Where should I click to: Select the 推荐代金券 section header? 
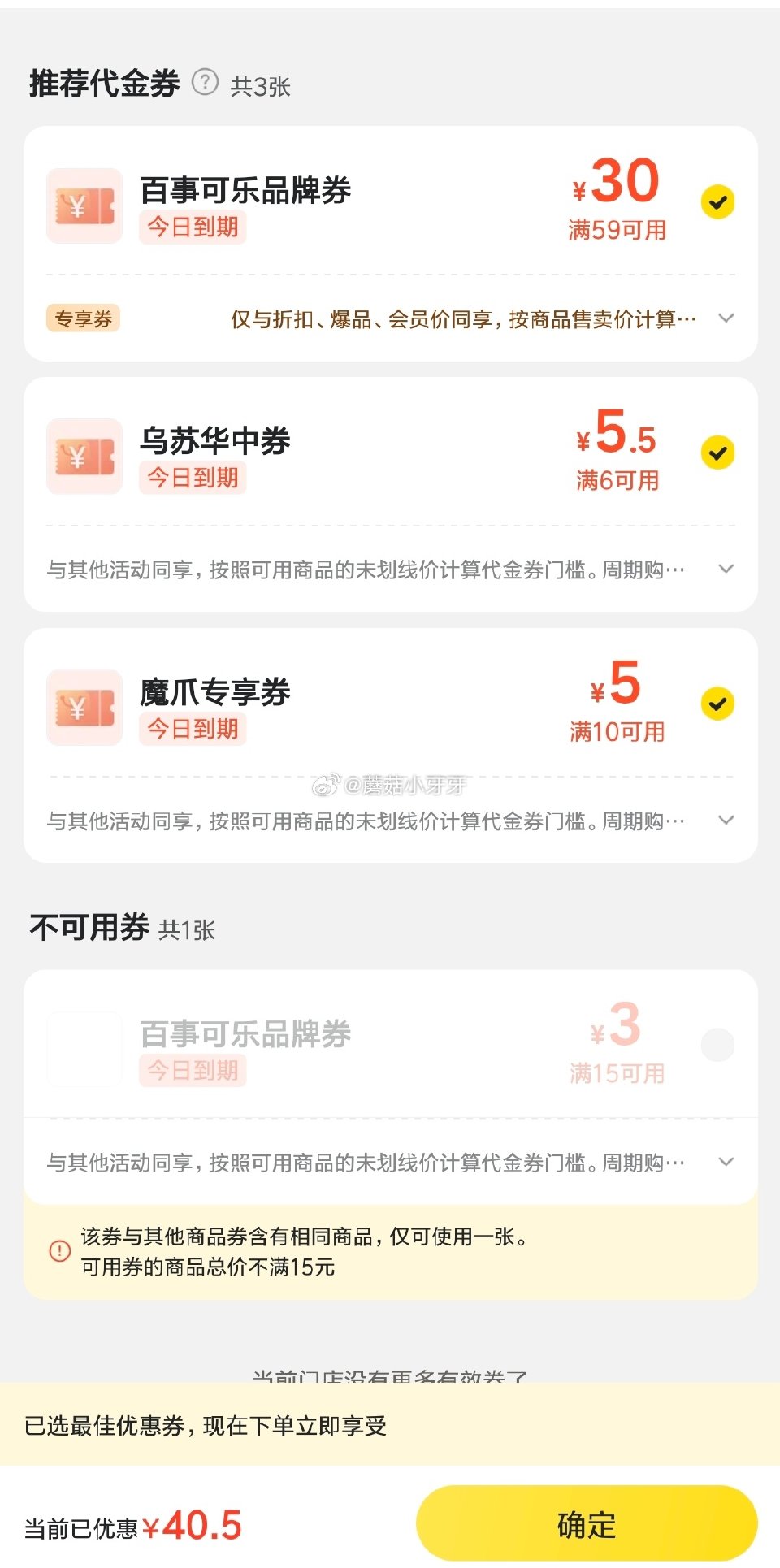(103, 82)
